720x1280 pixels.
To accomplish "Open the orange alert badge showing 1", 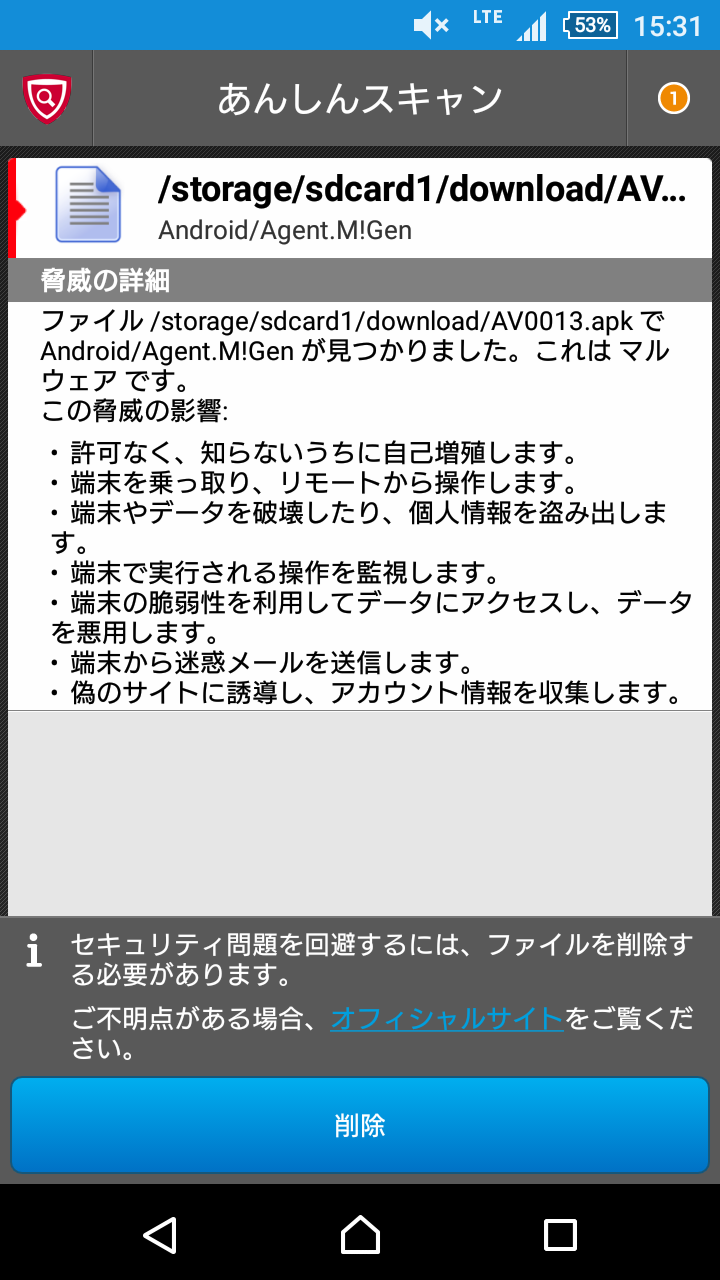I will [673, 98].
